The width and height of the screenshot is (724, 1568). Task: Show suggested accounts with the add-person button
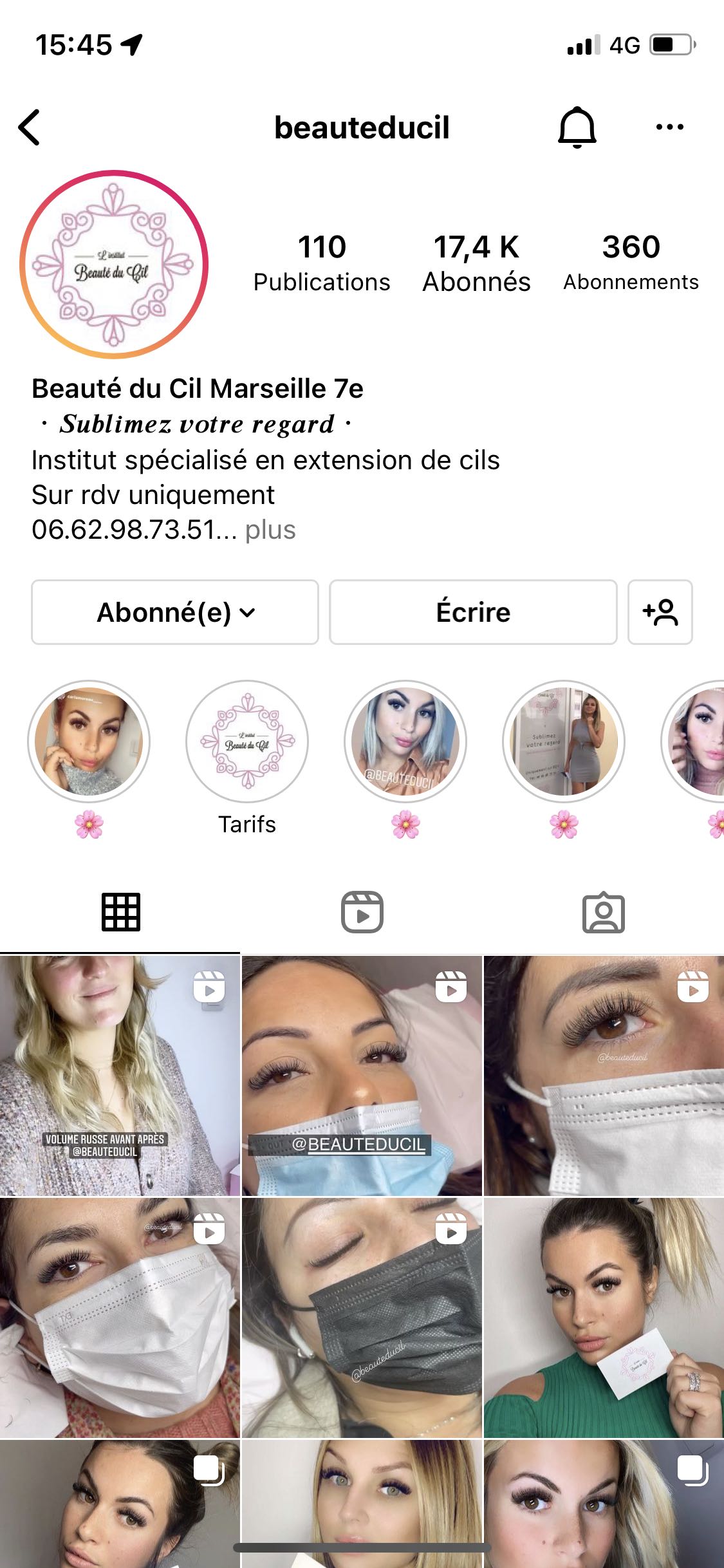pos(660,612)
